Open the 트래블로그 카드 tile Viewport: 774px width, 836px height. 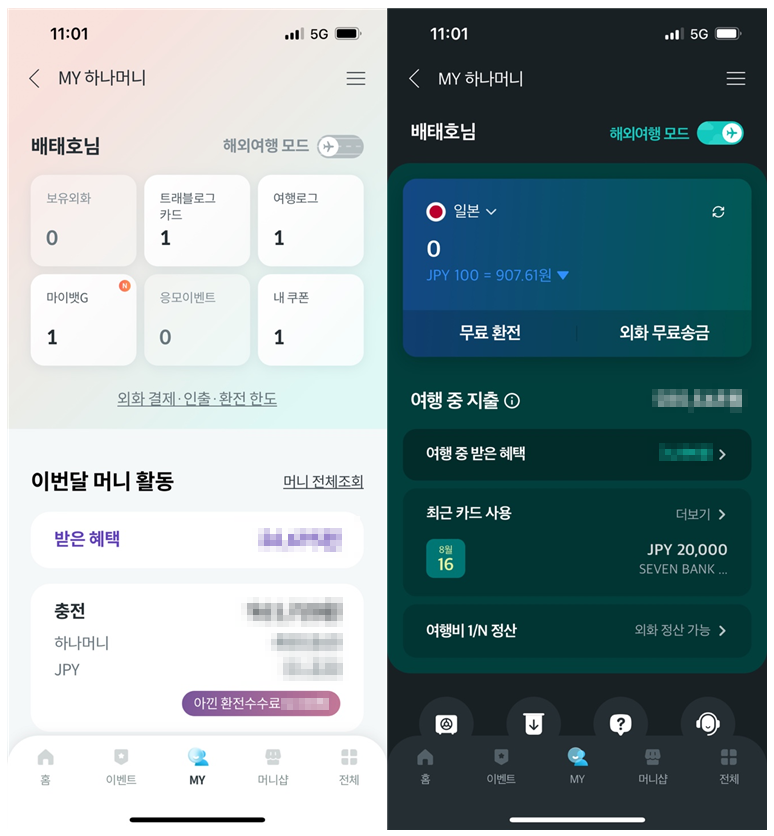(197, 221)
